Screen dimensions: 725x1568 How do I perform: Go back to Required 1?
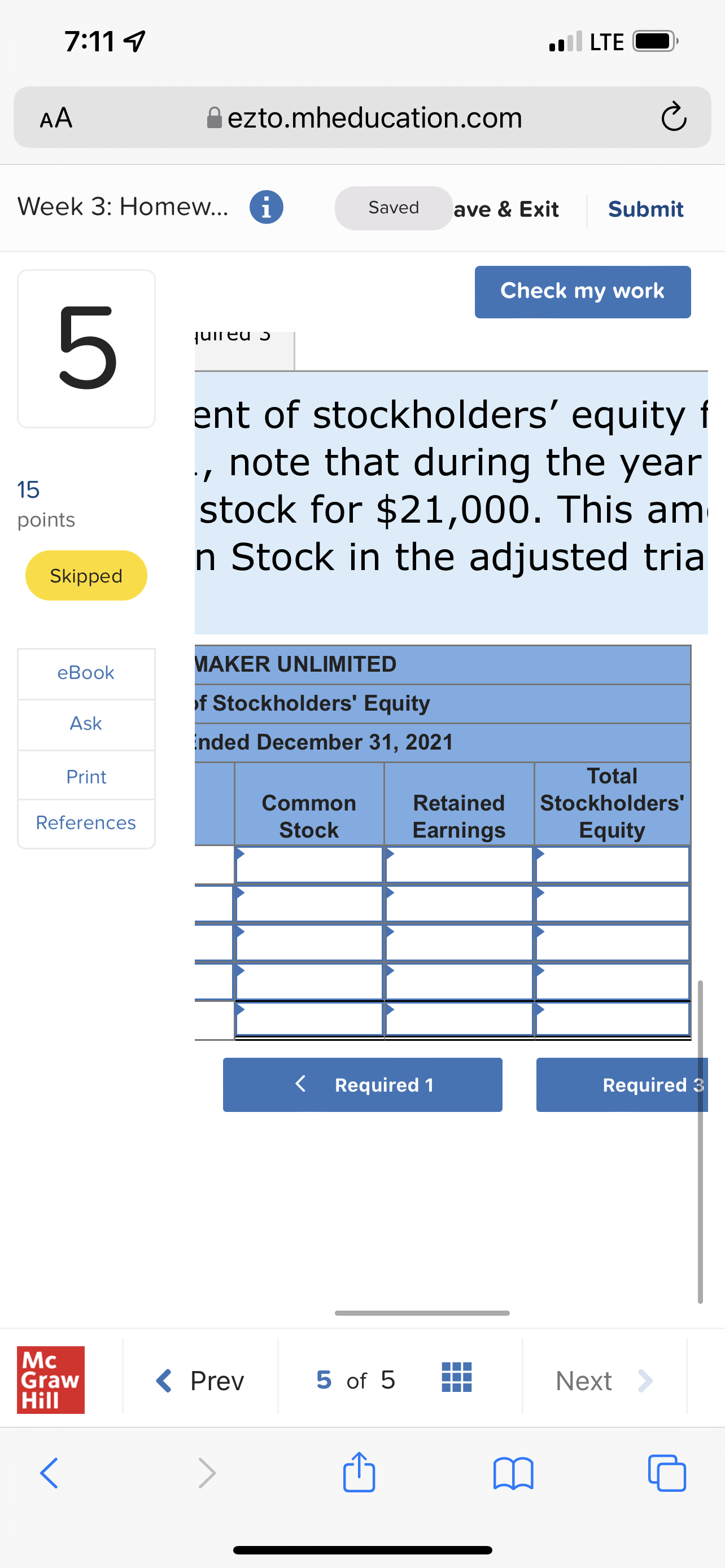[x=362, y=1085]
